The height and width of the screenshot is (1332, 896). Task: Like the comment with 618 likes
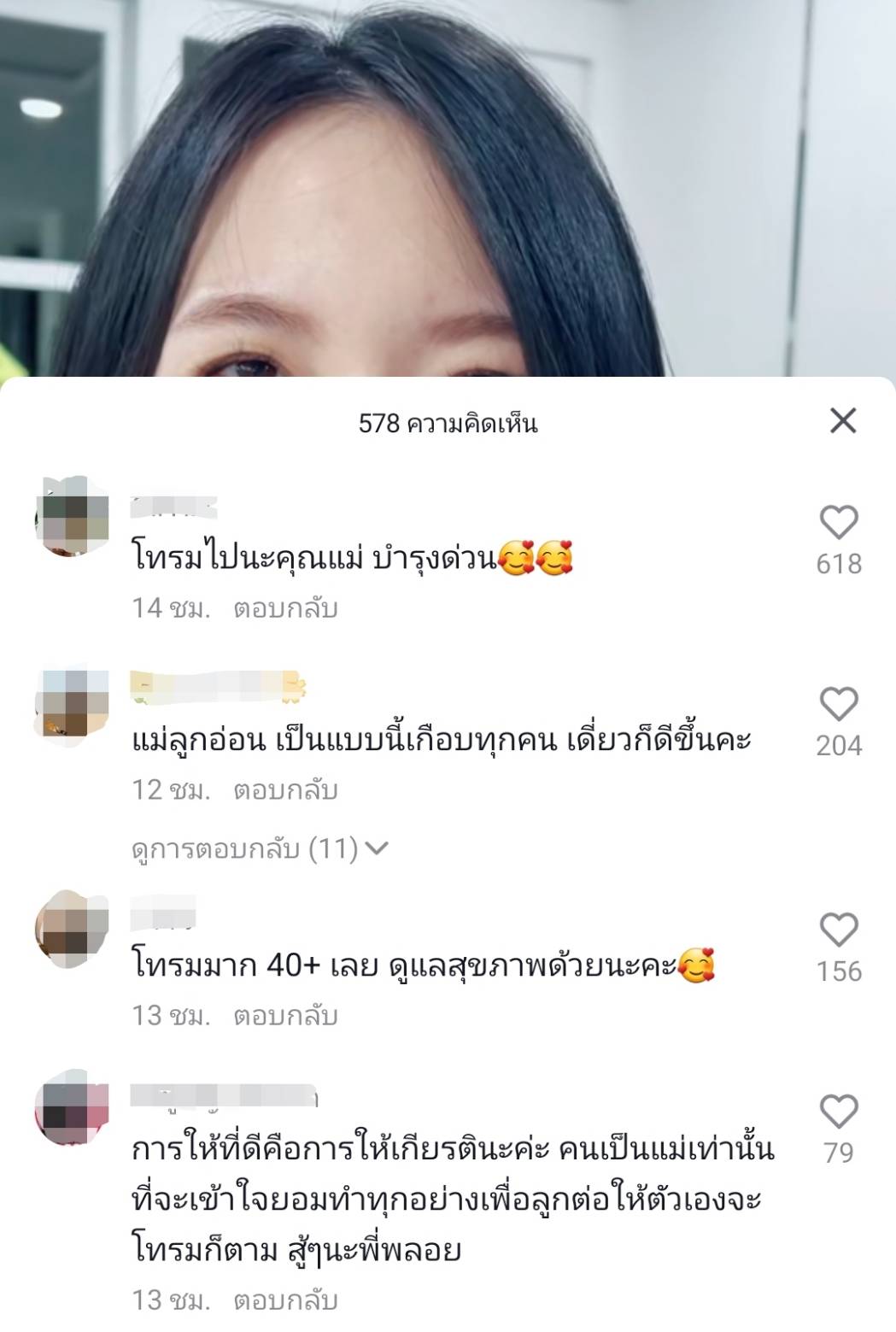click(x=838, y=522)
